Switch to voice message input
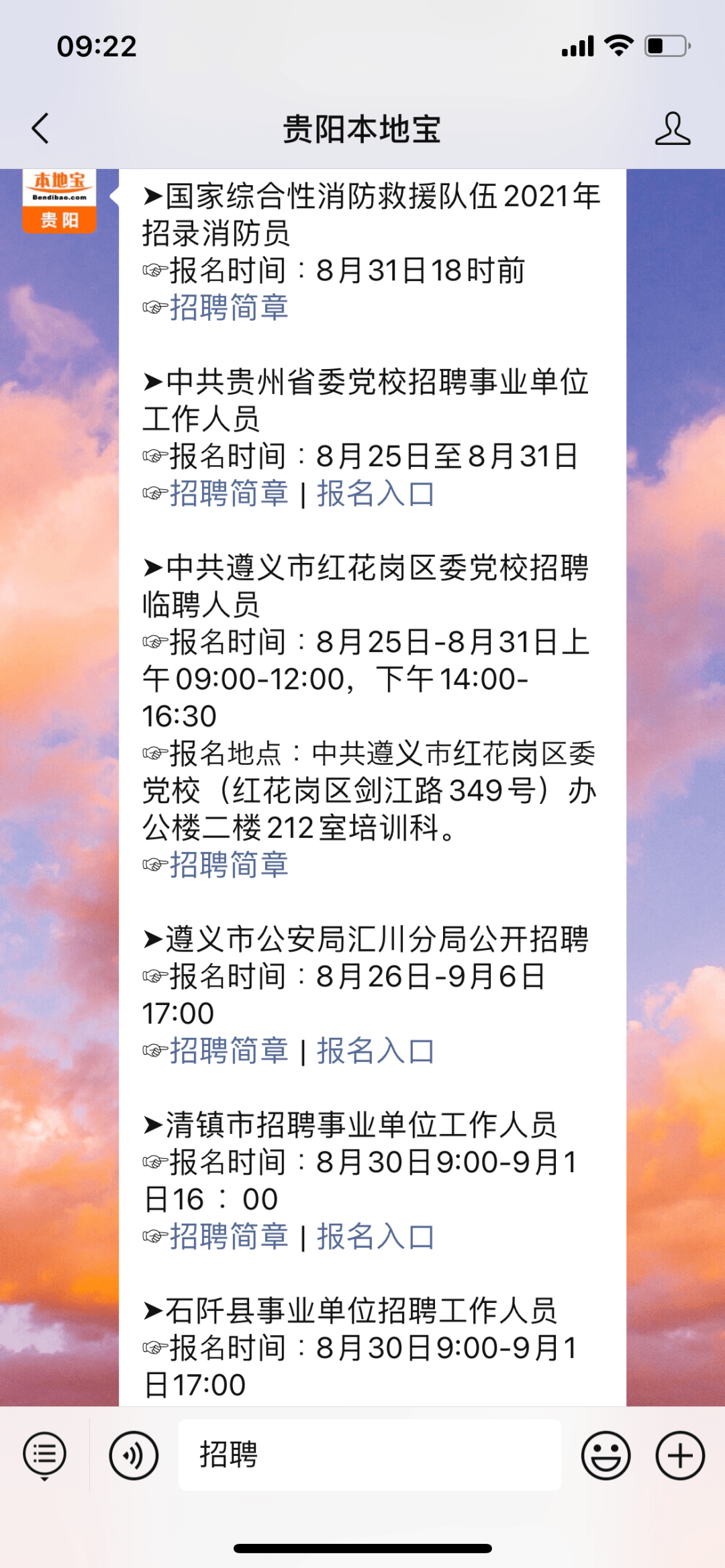The image size is (725, 1568). tap(134, 1455)
